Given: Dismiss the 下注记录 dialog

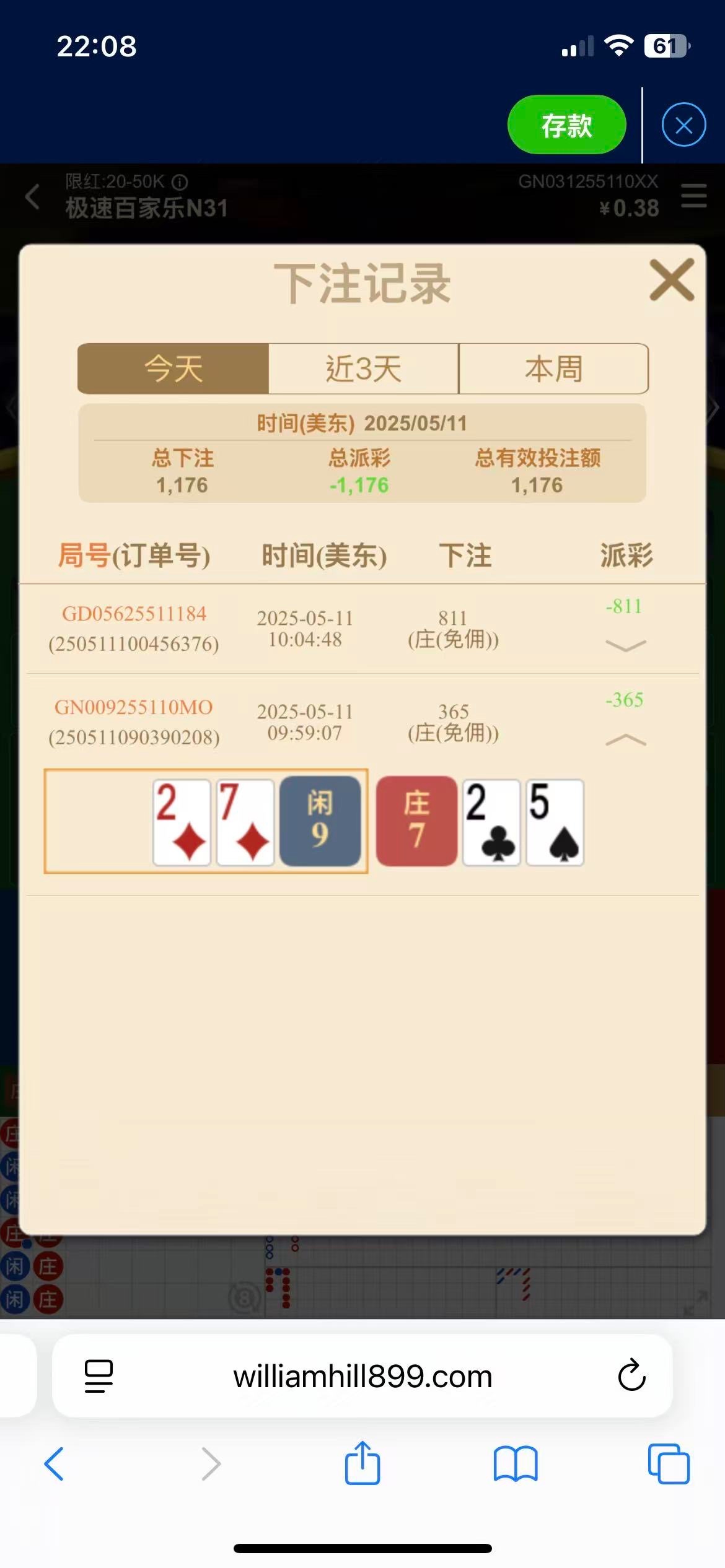Looking at the screenshot, I should tap(671, 281).
